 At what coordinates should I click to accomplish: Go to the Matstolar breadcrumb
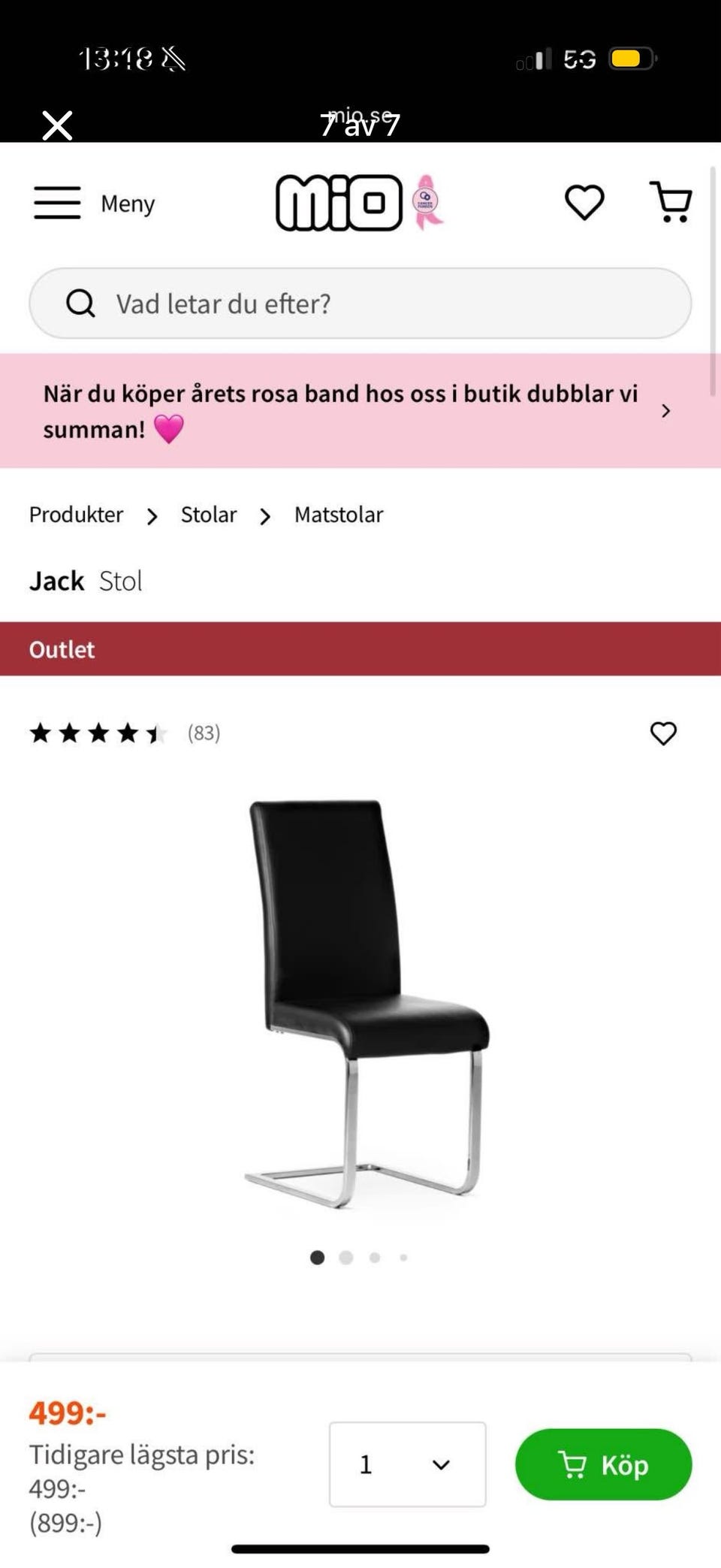point(339,515)
